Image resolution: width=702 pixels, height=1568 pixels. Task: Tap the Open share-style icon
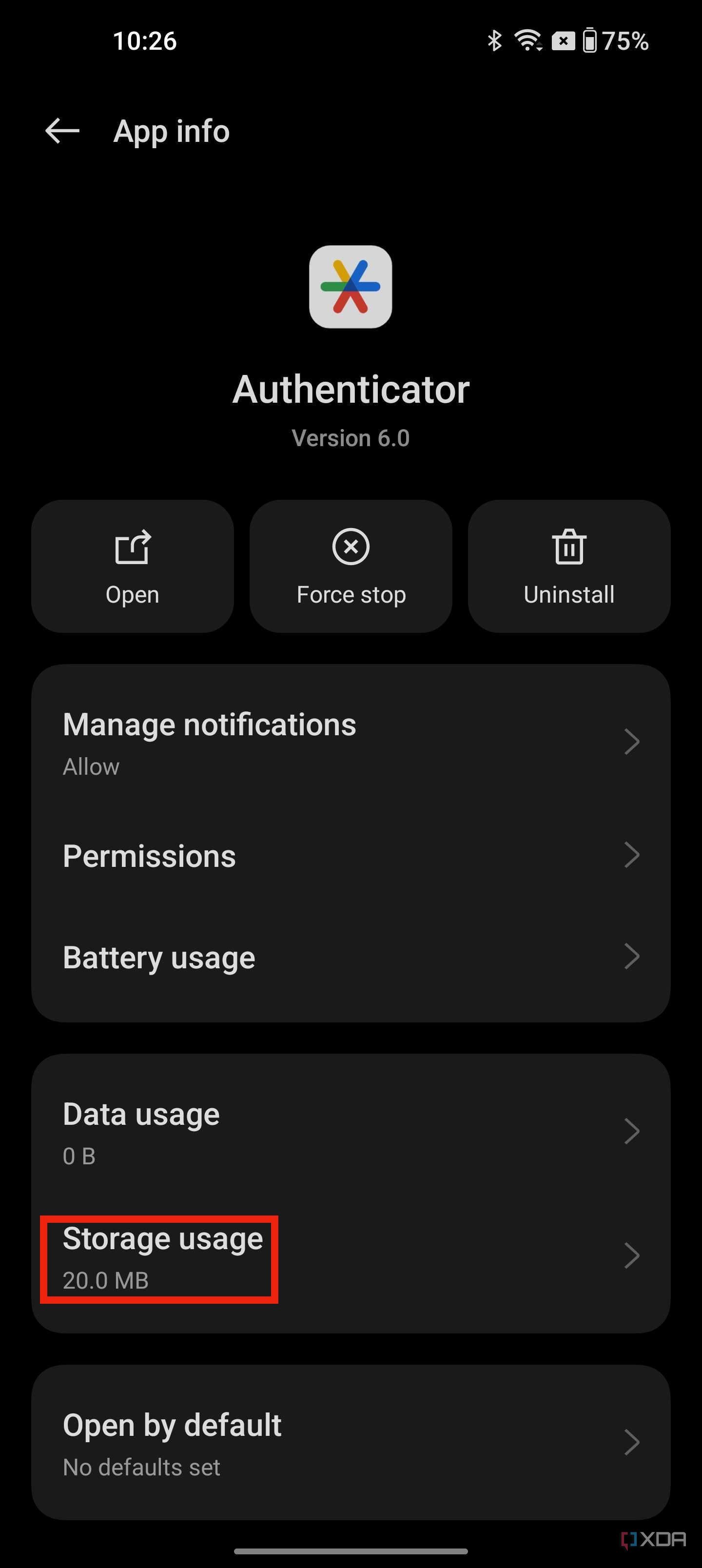(132, 547)
